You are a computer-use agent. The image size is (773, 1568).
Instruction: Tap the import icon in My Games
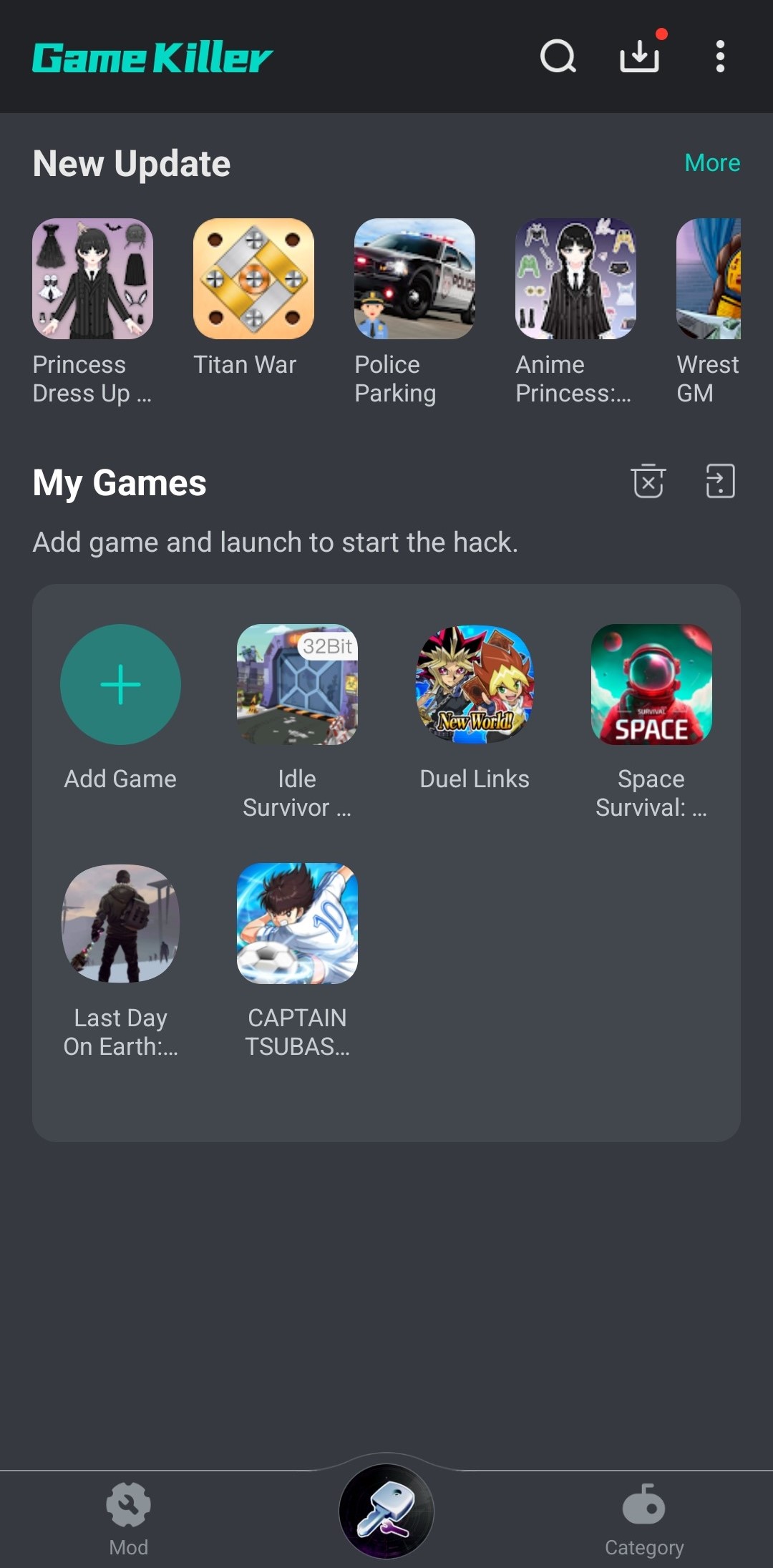(x=720, y=481)
